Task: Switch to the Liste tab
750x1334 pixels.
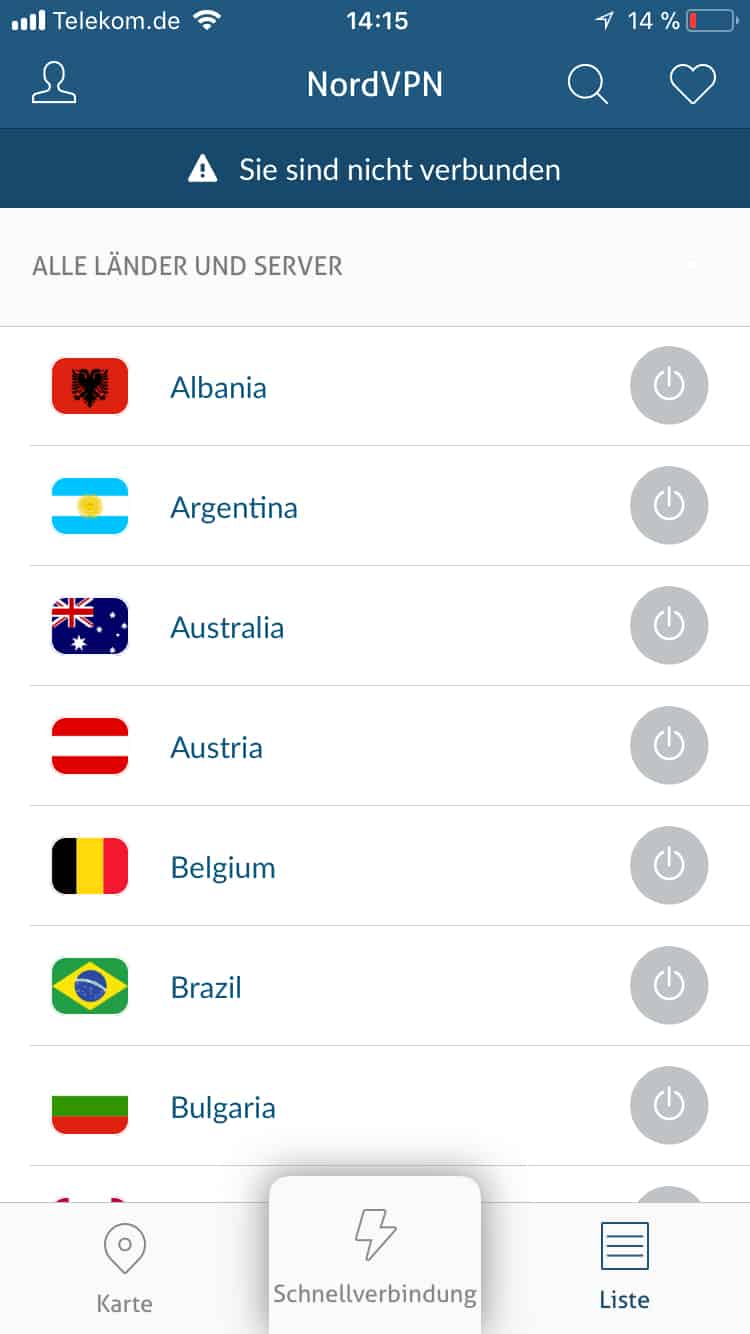Action: pos(625,1266)
